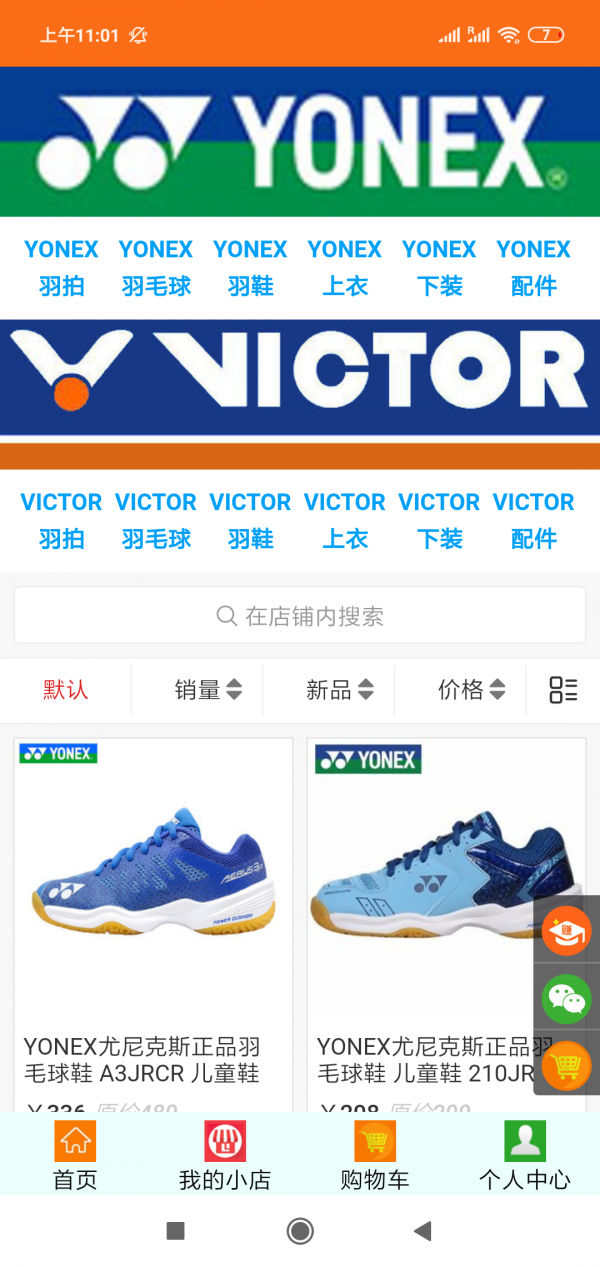Go to the 首页 tab
Viewport: 600px width, 1267px height.
[x=75, y=1155]
